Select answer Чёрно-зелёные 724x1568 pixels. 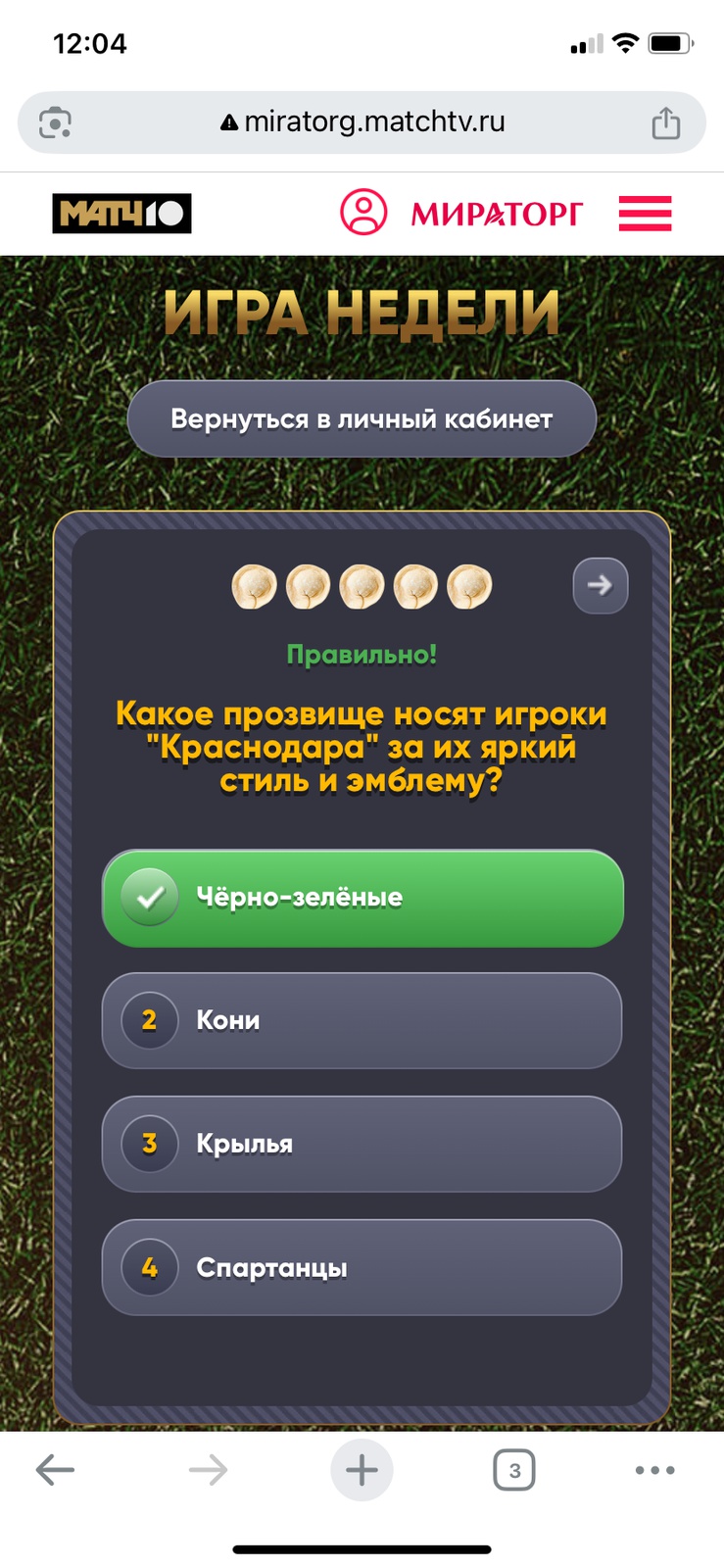point(362,898)
